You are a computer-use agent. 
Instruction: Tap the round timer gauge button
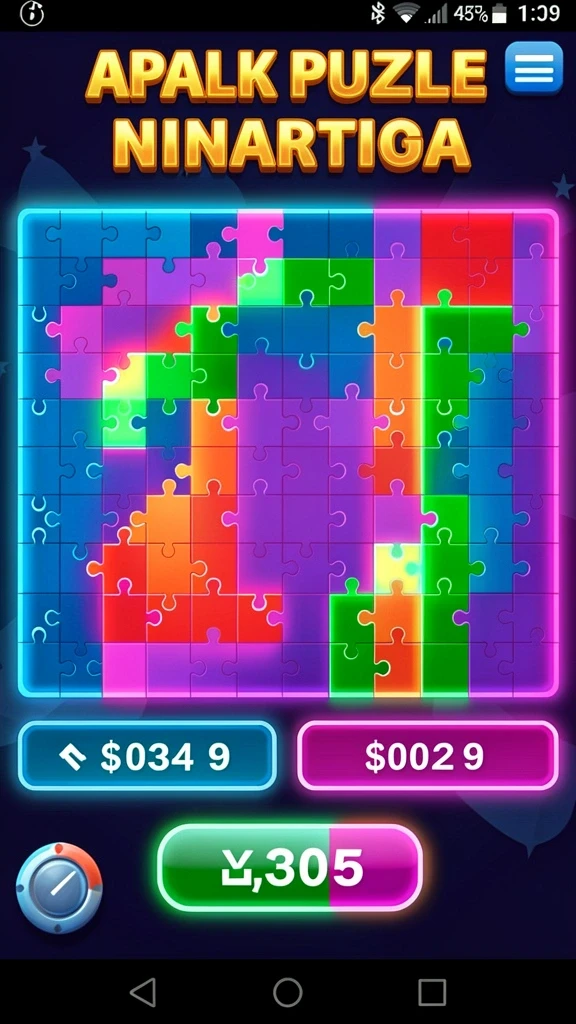(59, 888)
